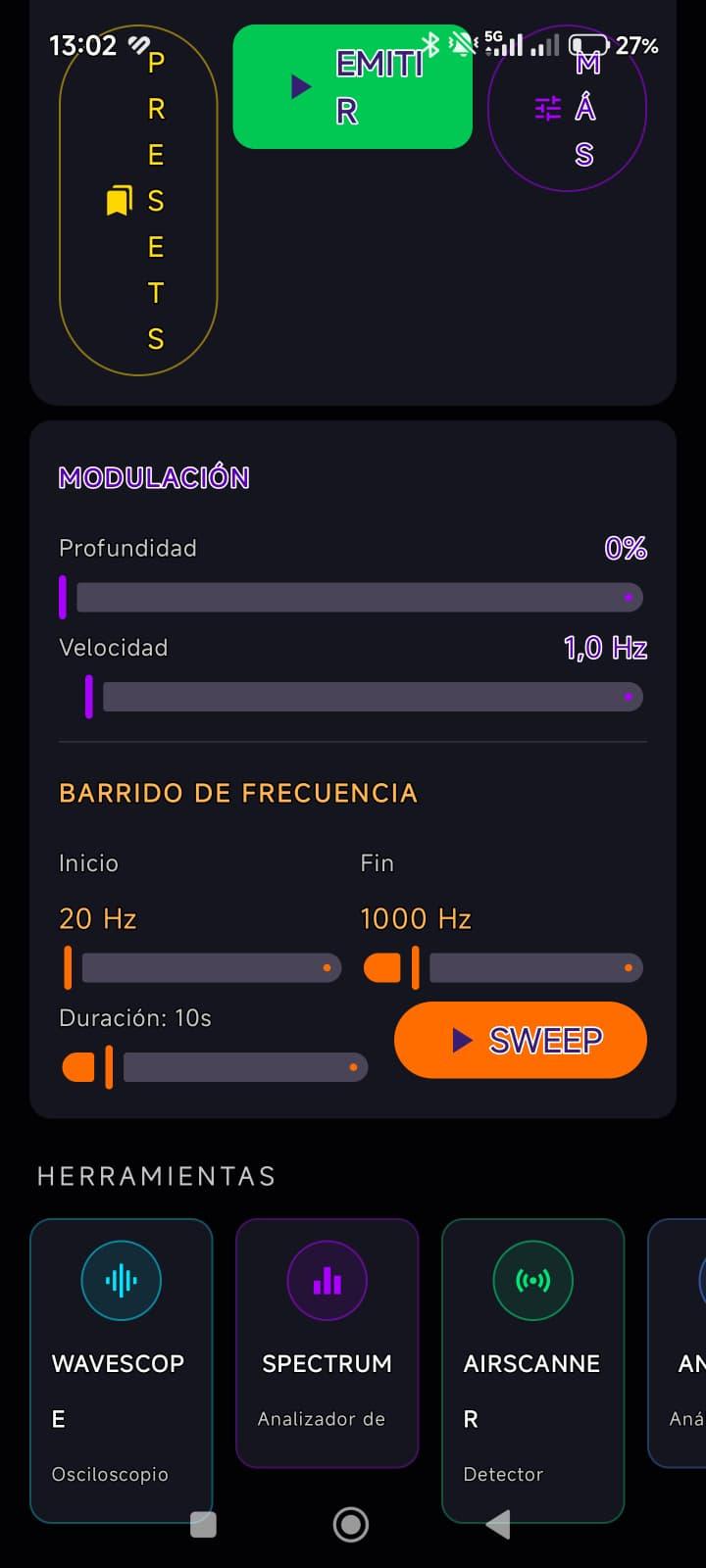
Task: Open the Airscanner detector tool
Action: [533, 1369]
